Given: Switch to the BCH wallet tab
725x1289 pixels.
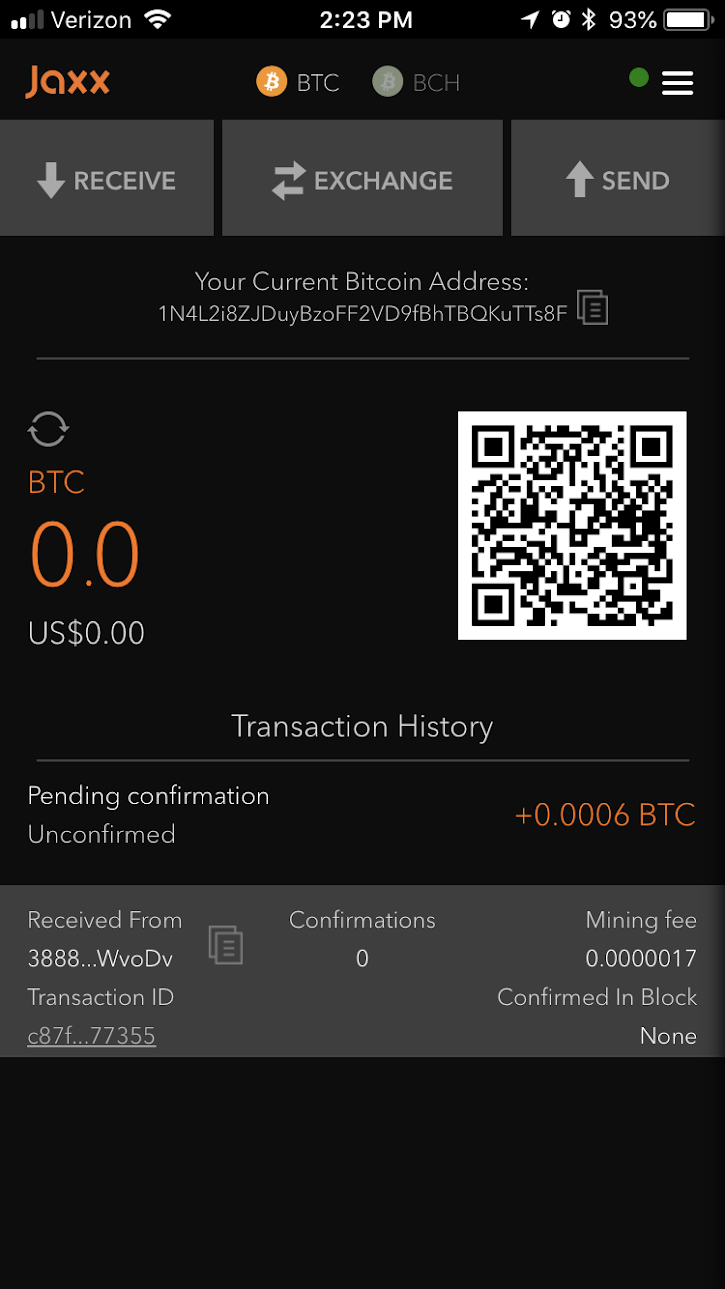Looking at the screenshot, I should point(416,82).
